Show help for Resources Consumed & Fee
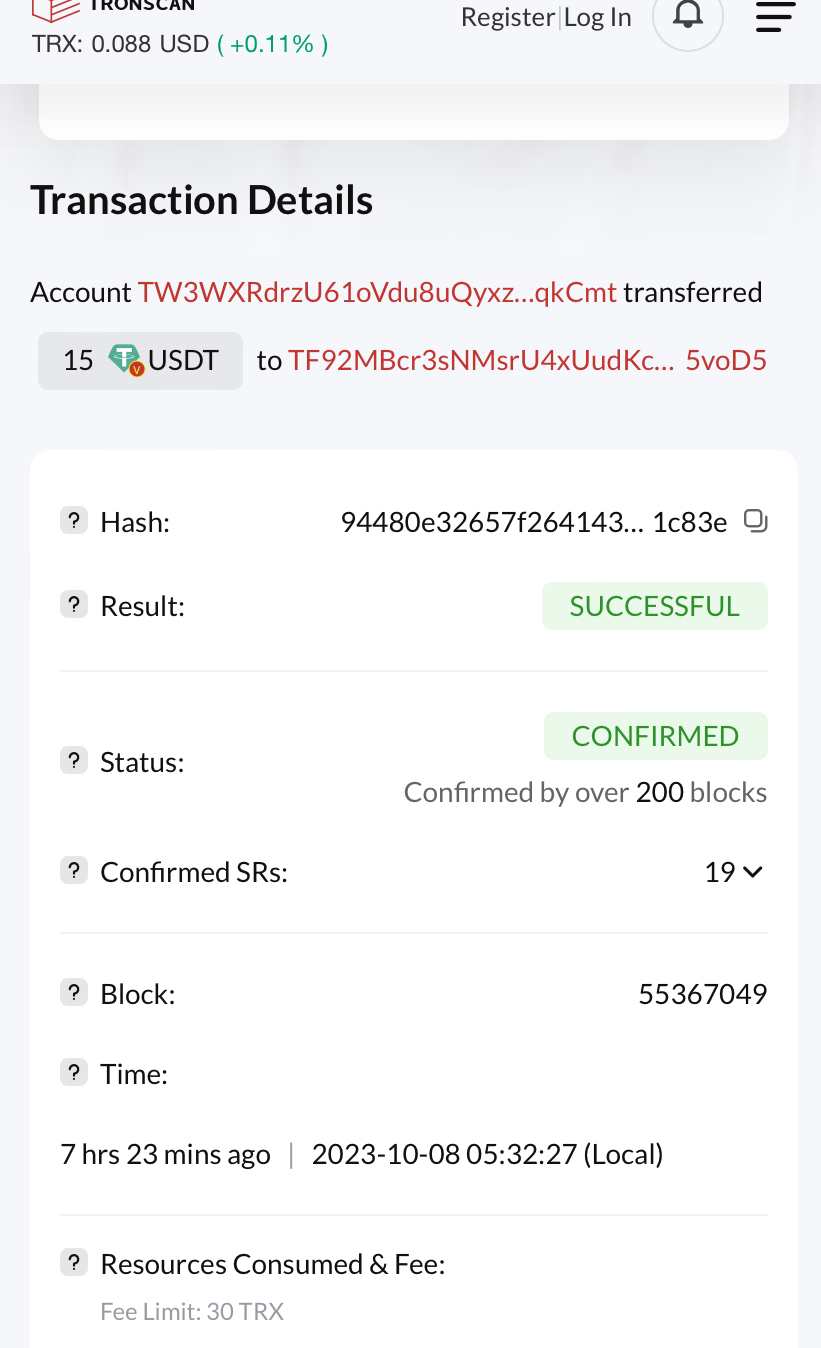Image resolution: width=821 pixels, height=1348 pixels. (74, 1263)
